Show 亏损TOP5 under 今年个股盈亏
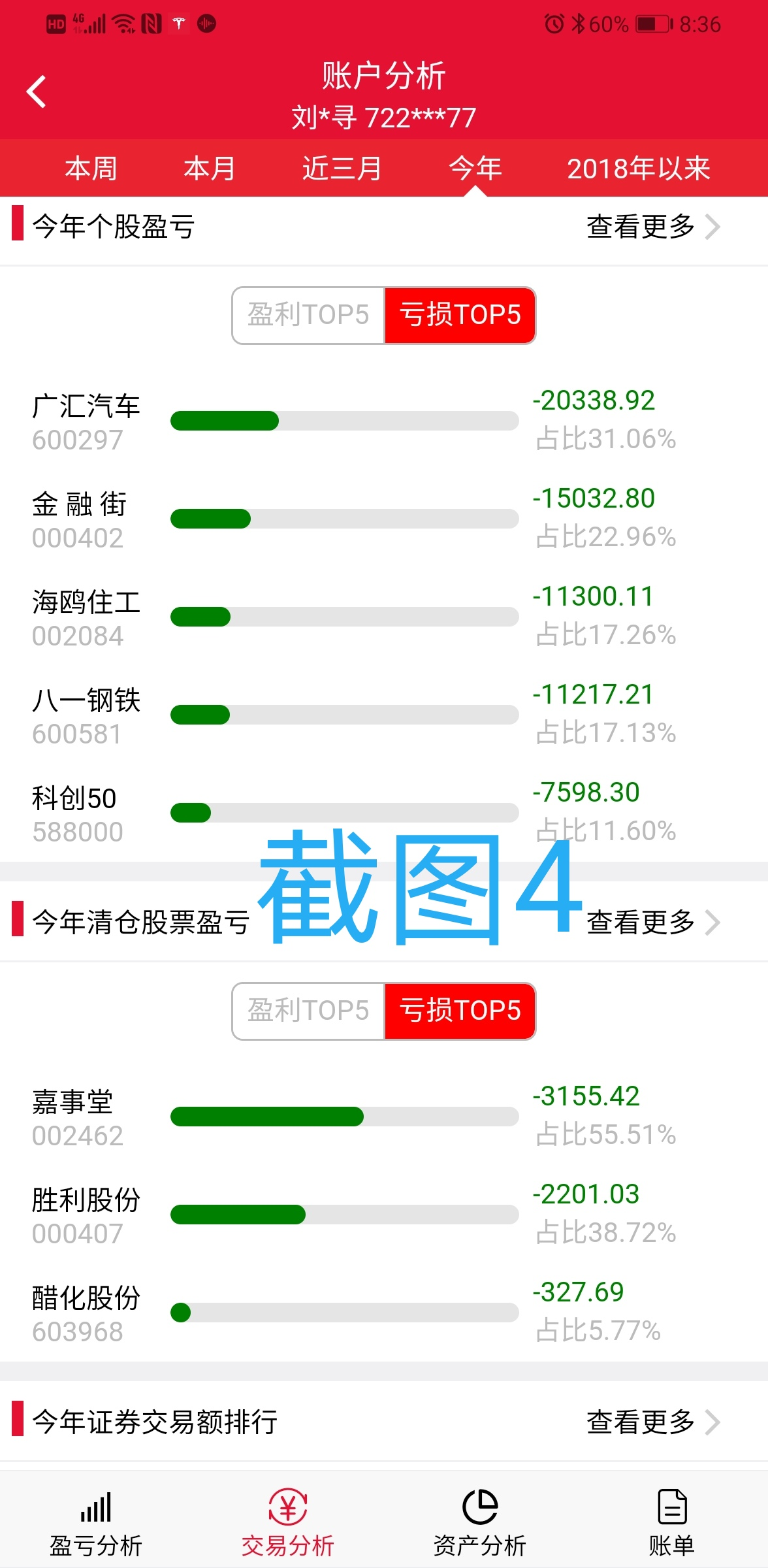Viewport: 768px width, 1568px height. pyautogui.click(x=460, y=315)
